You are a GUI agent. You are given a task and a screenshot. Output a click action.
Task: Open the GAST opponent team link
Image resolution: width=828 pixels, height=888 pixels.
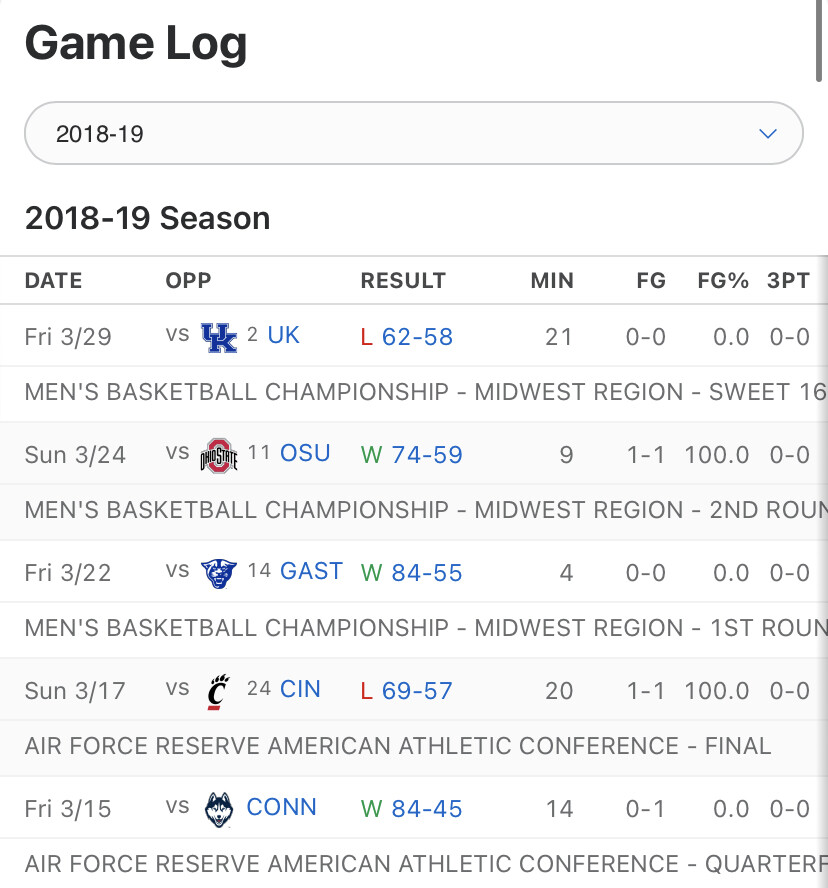(x=311, y=572)
